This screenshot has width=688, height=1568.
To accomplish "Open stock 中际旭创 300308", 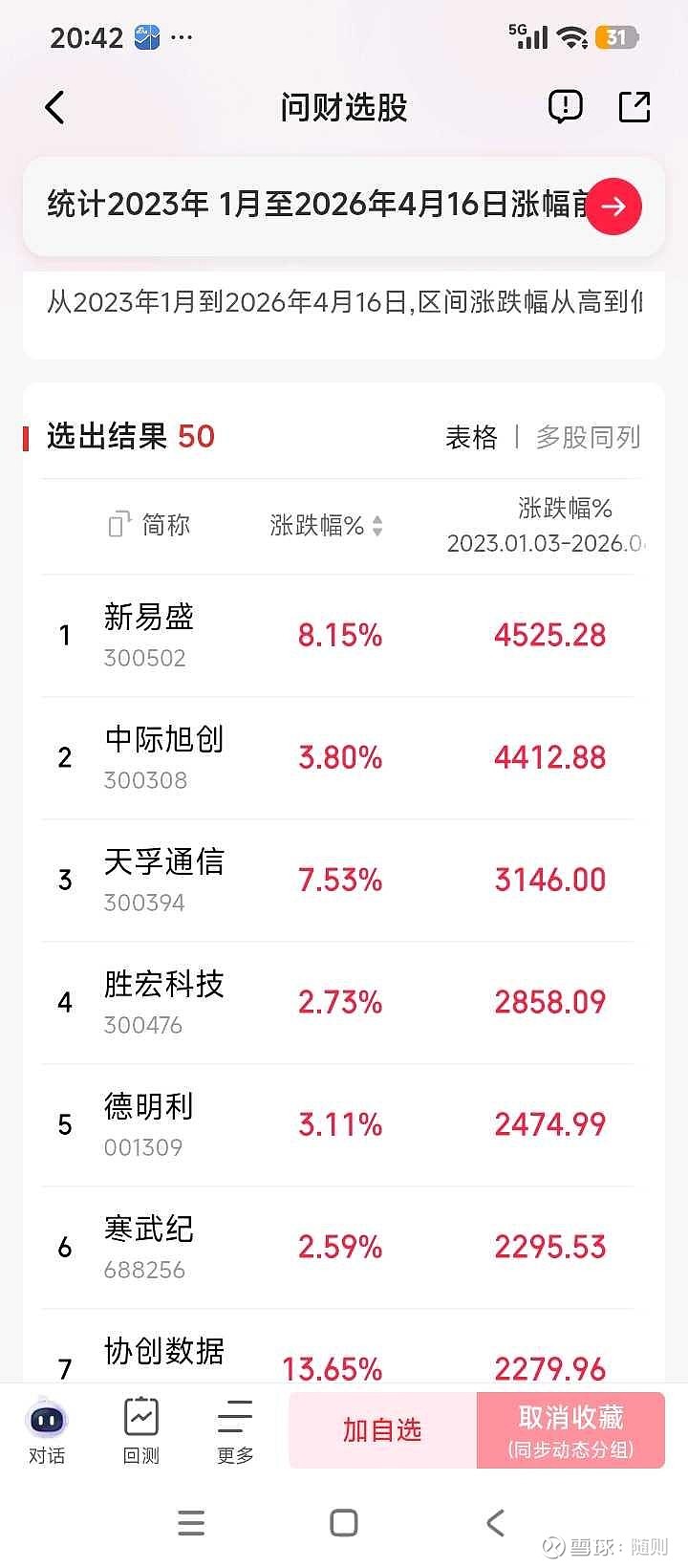I will coord(337,758).
